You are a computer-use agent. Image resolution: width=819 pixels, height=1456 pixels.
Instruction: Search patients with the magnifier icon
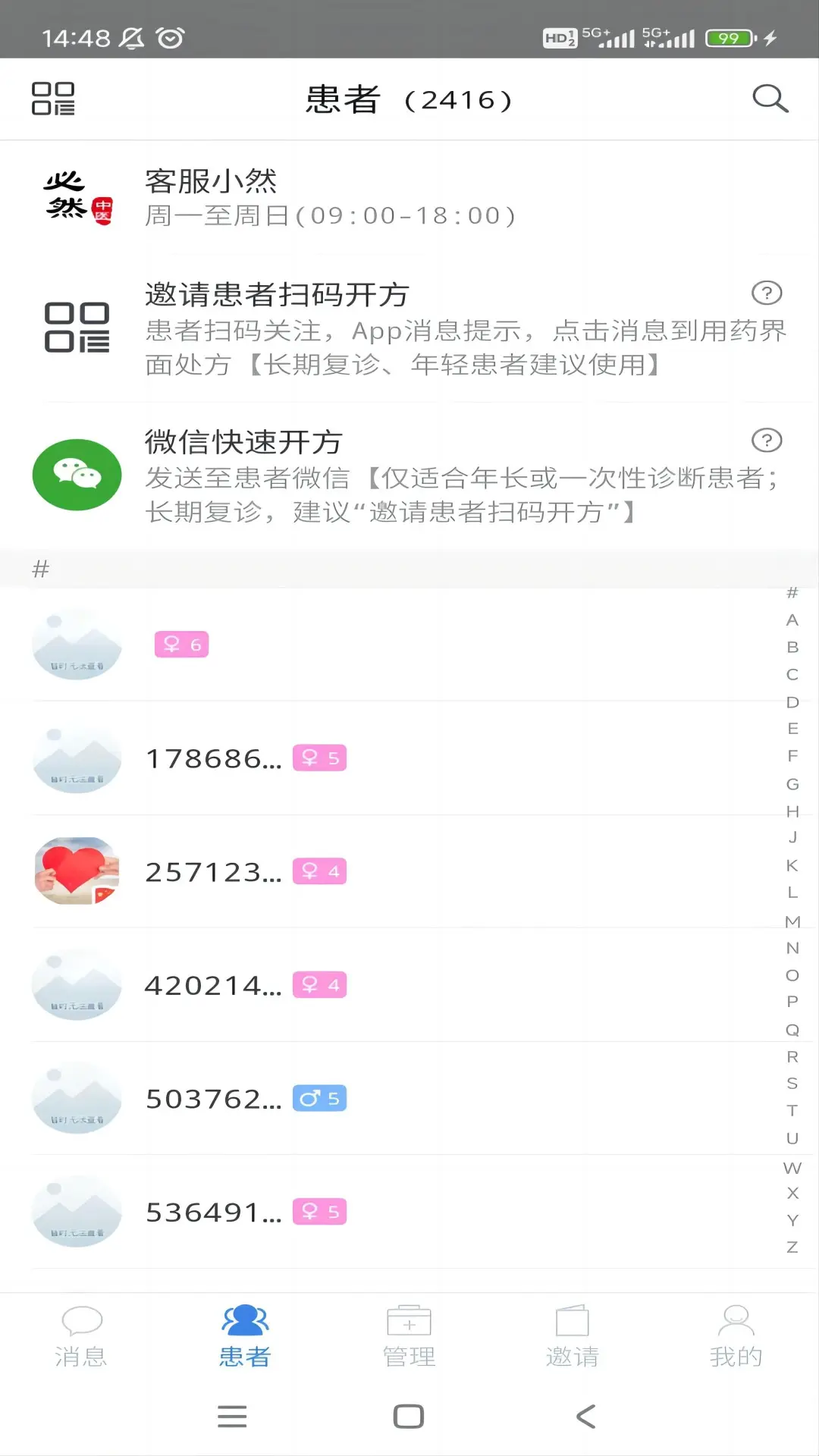pos(770,99)
